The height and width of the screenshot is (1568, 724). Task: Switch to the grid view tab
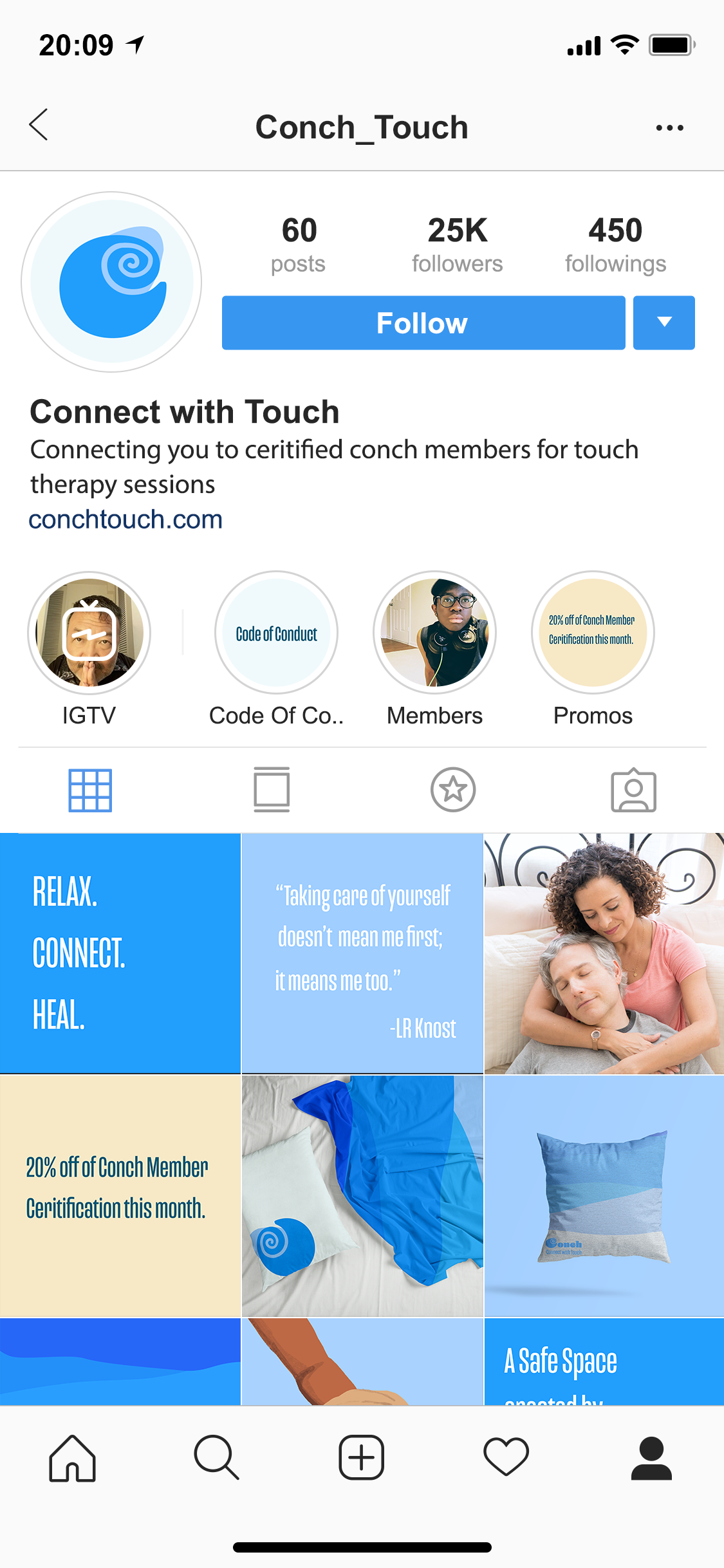click(x=90, y=790)
